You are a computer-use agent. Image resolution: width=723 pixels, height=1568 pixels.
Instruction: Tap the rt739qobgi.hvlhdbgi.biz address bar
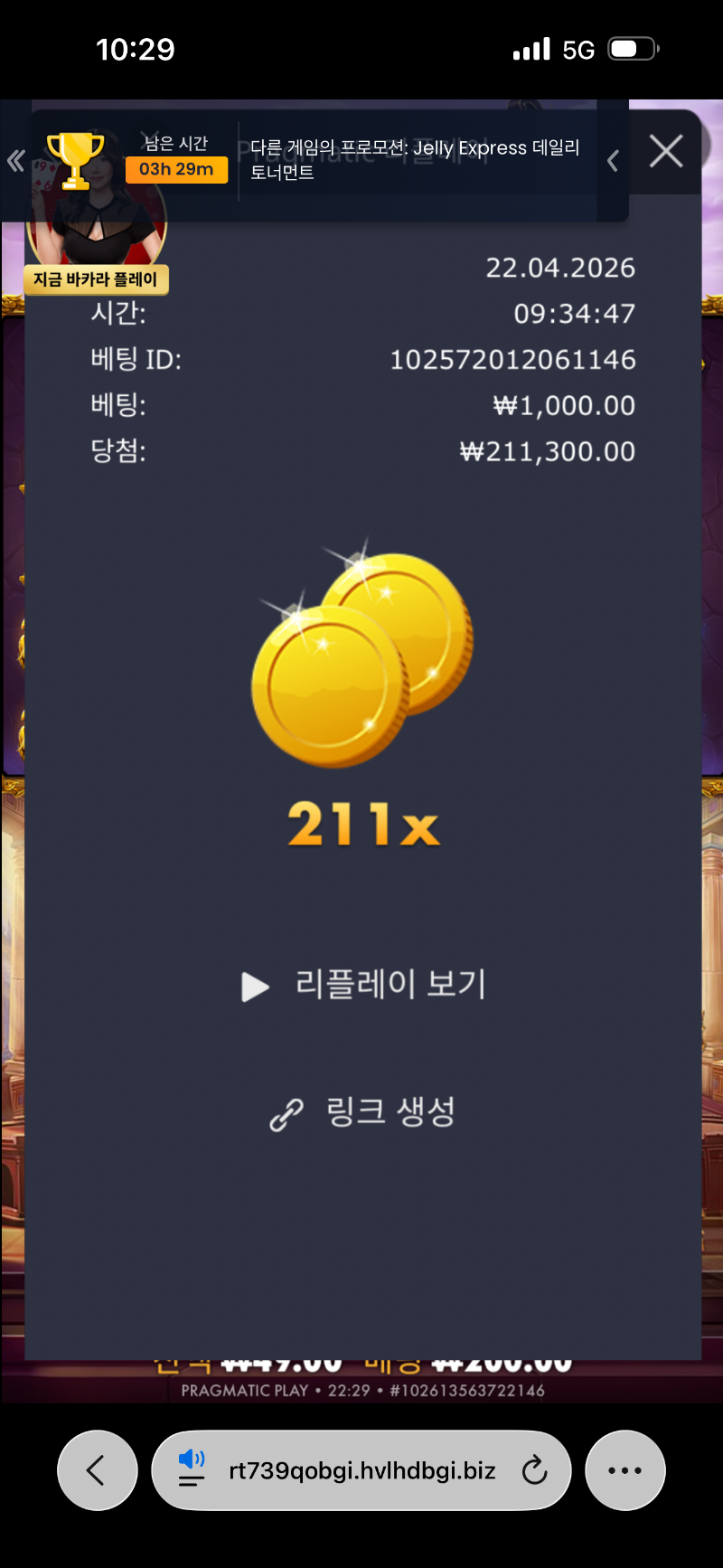tap(361, 1470)
